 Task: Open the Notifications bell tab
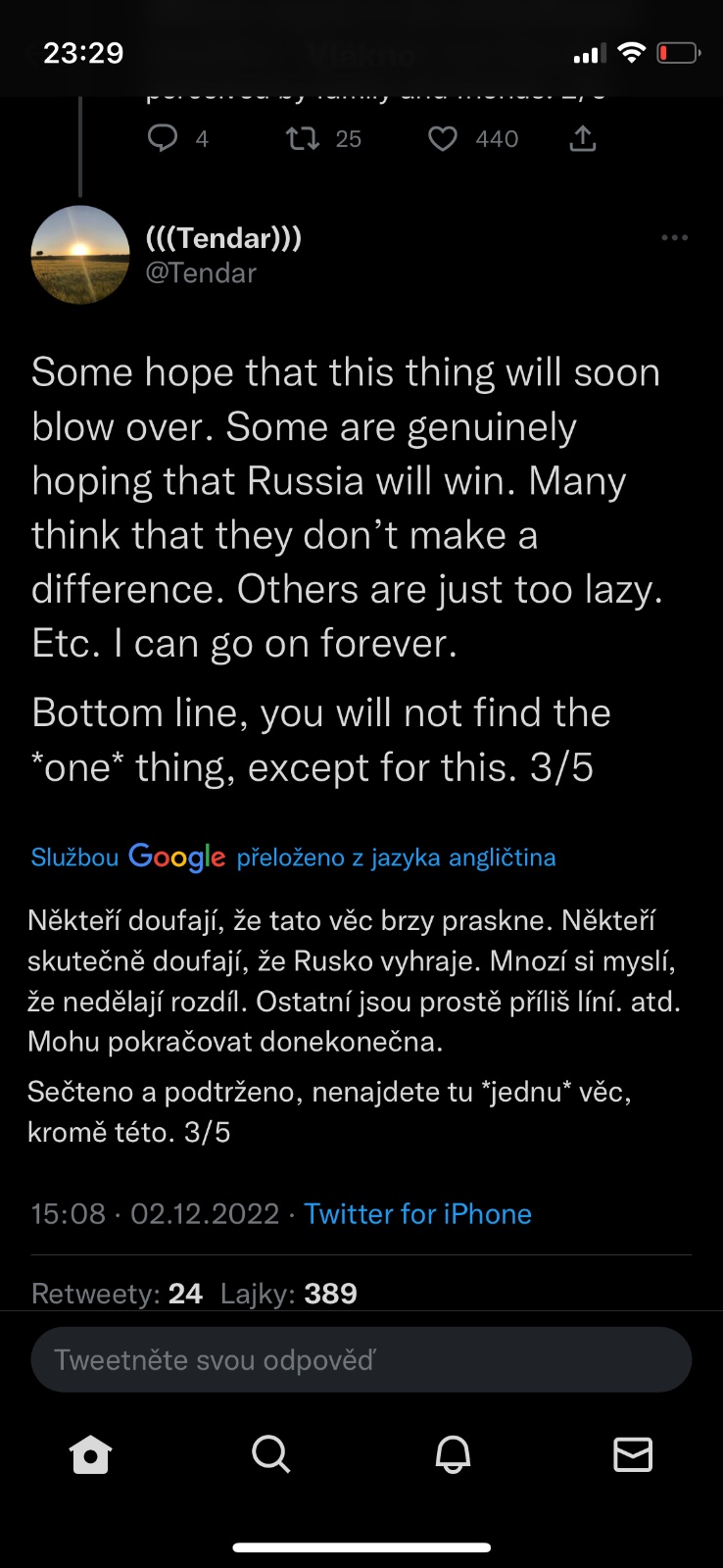[x=453, y=1455]
